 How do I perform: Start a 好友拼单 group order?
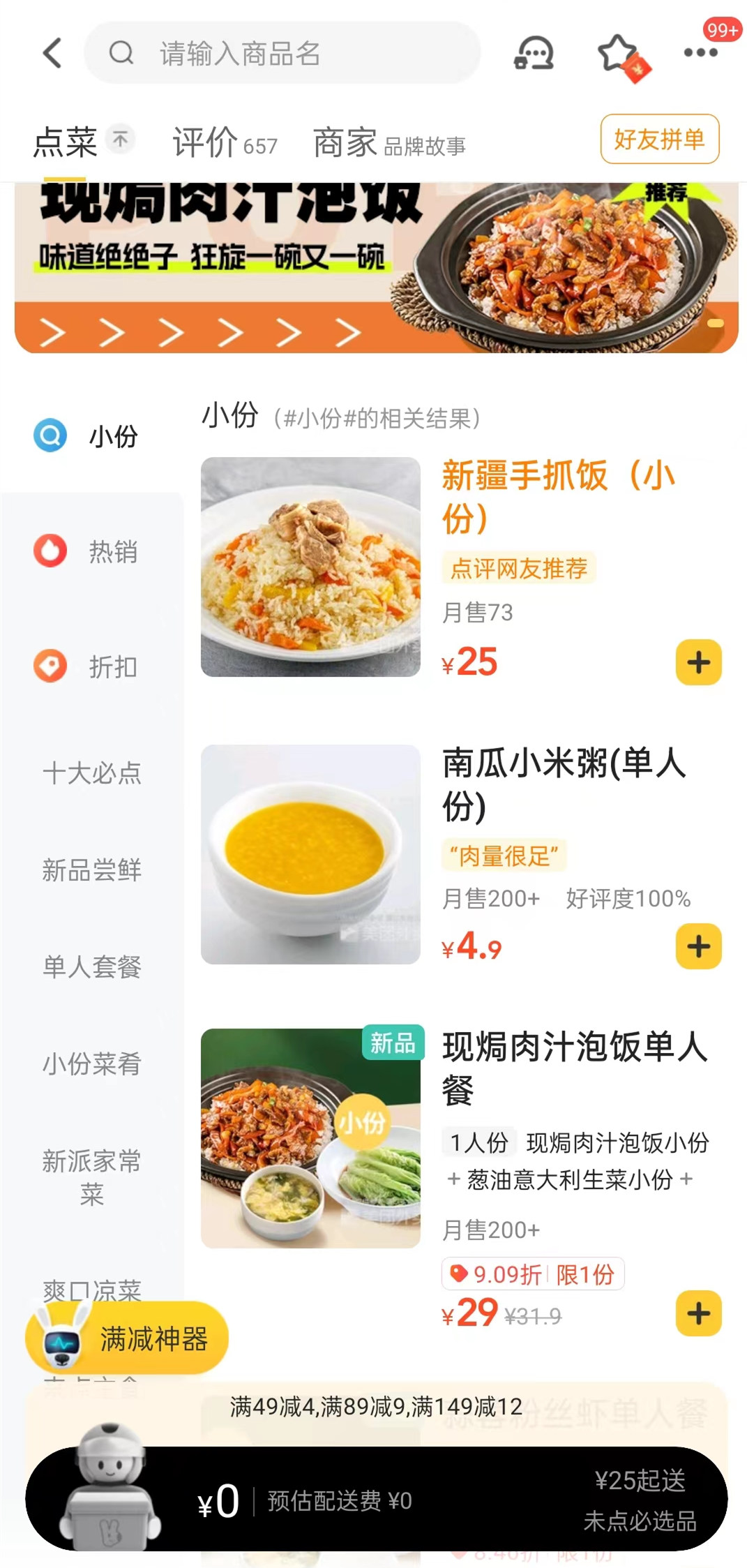(659, 139)
